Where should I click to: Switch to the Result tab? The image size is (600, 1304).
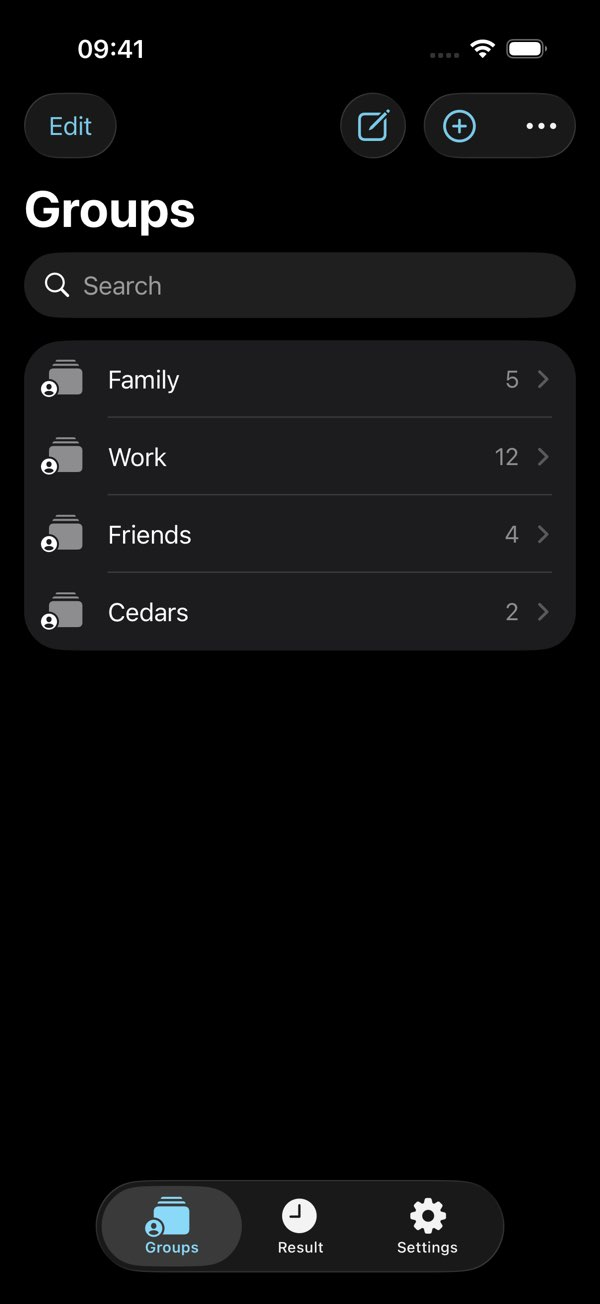tap(300, 1226)
